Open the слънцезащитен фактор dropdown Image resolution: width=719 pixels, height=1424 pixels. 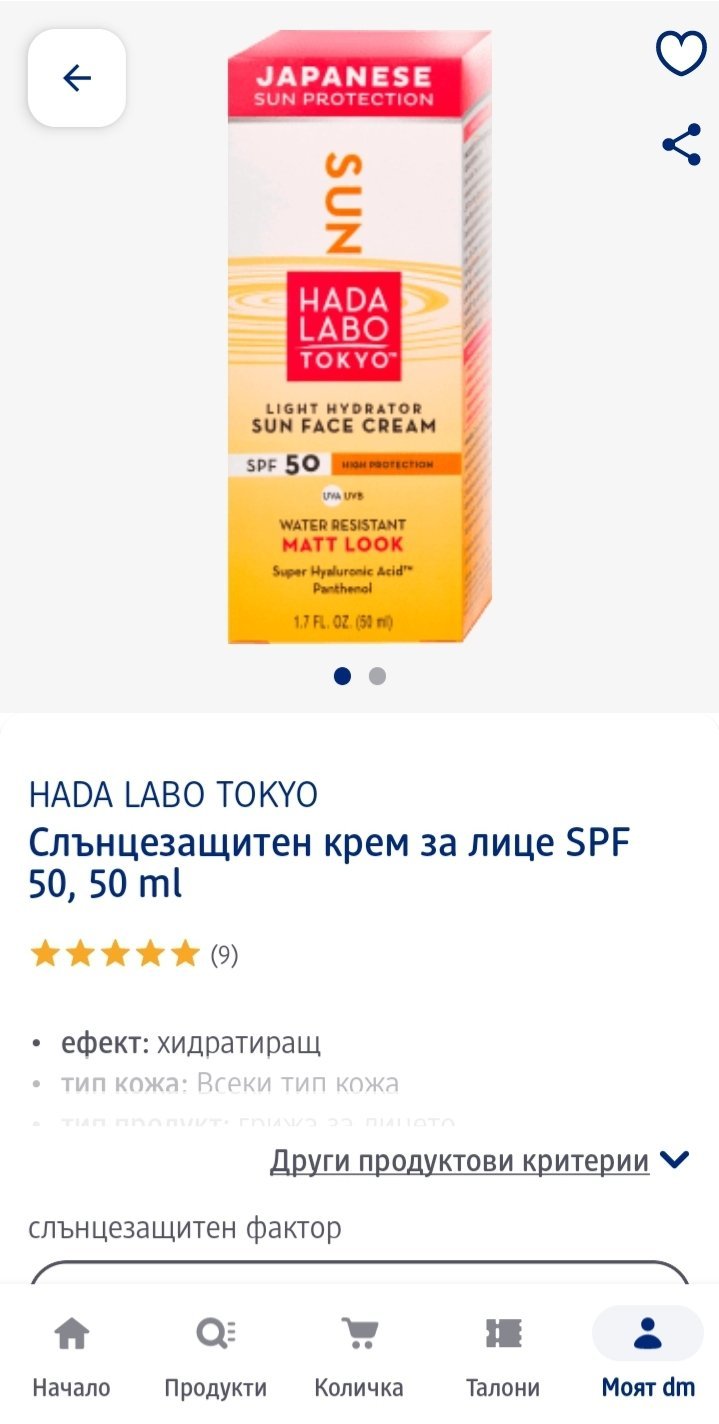pos(359,1272)
